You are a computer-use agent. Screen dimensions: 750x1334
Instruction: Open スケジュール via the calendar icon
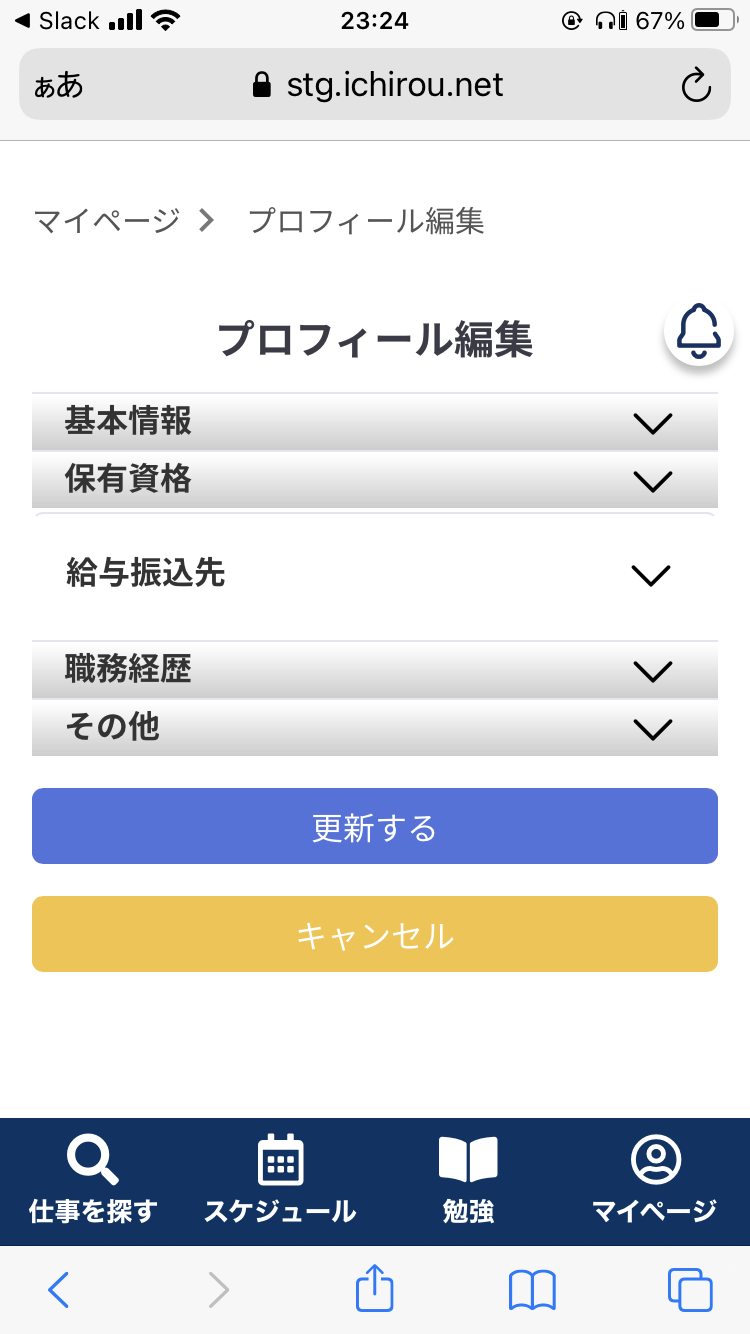click(280, 1180)
